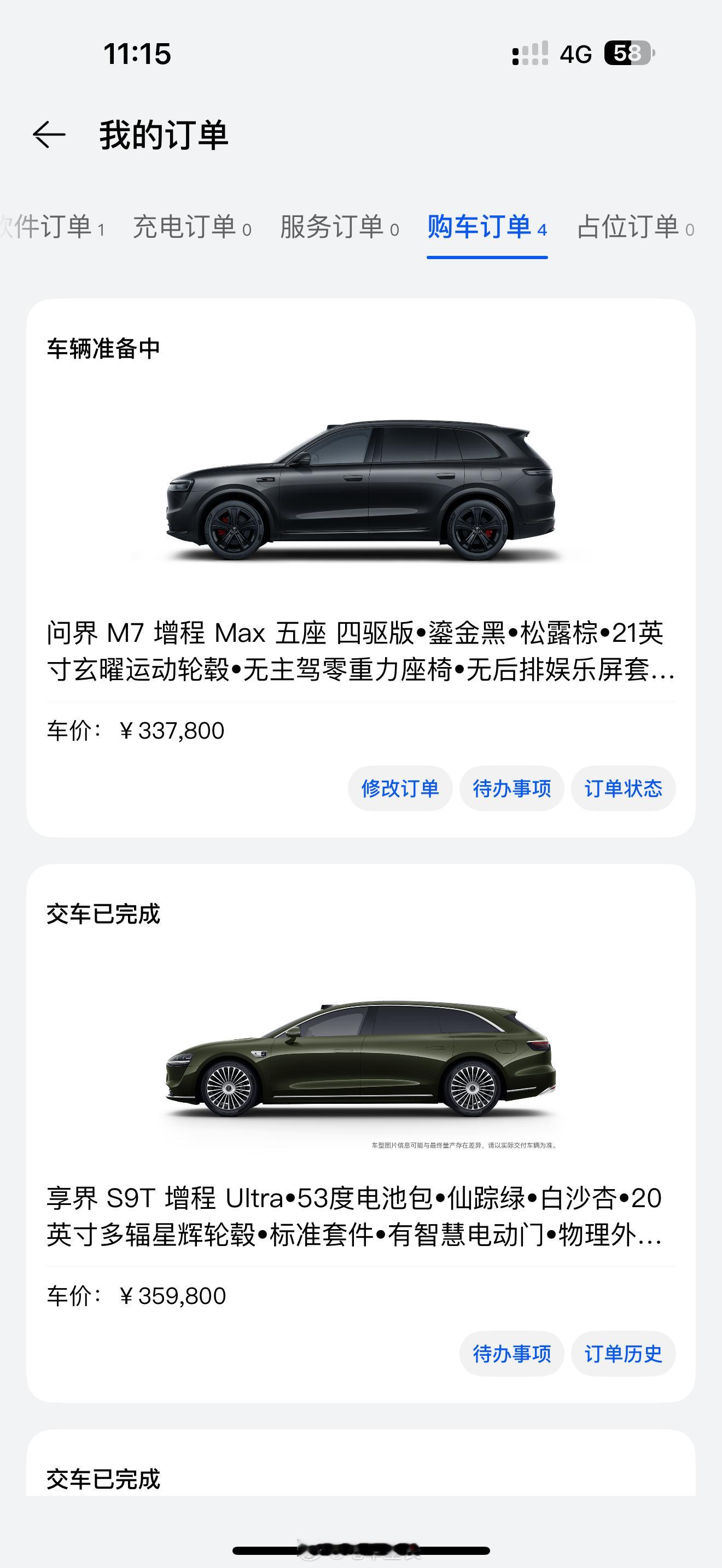Tap 修改订单 for the 问界 M7 order
The height and width of the screenshot is (1568, 722).
[x=400, y=788]
